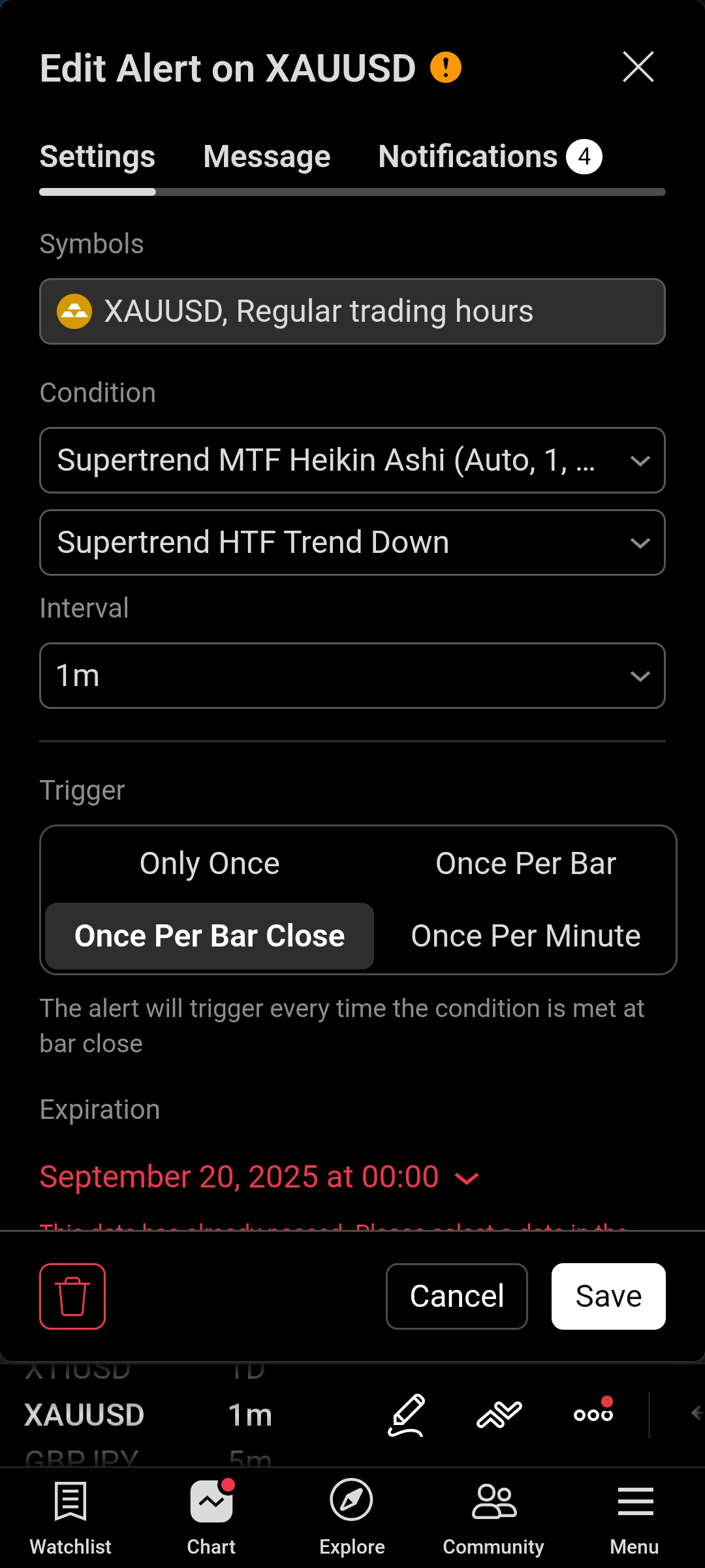This screenshot has height=1568, width=705.
Task: Go to the Watchlist tab
Action: (x=70, y=1518)
